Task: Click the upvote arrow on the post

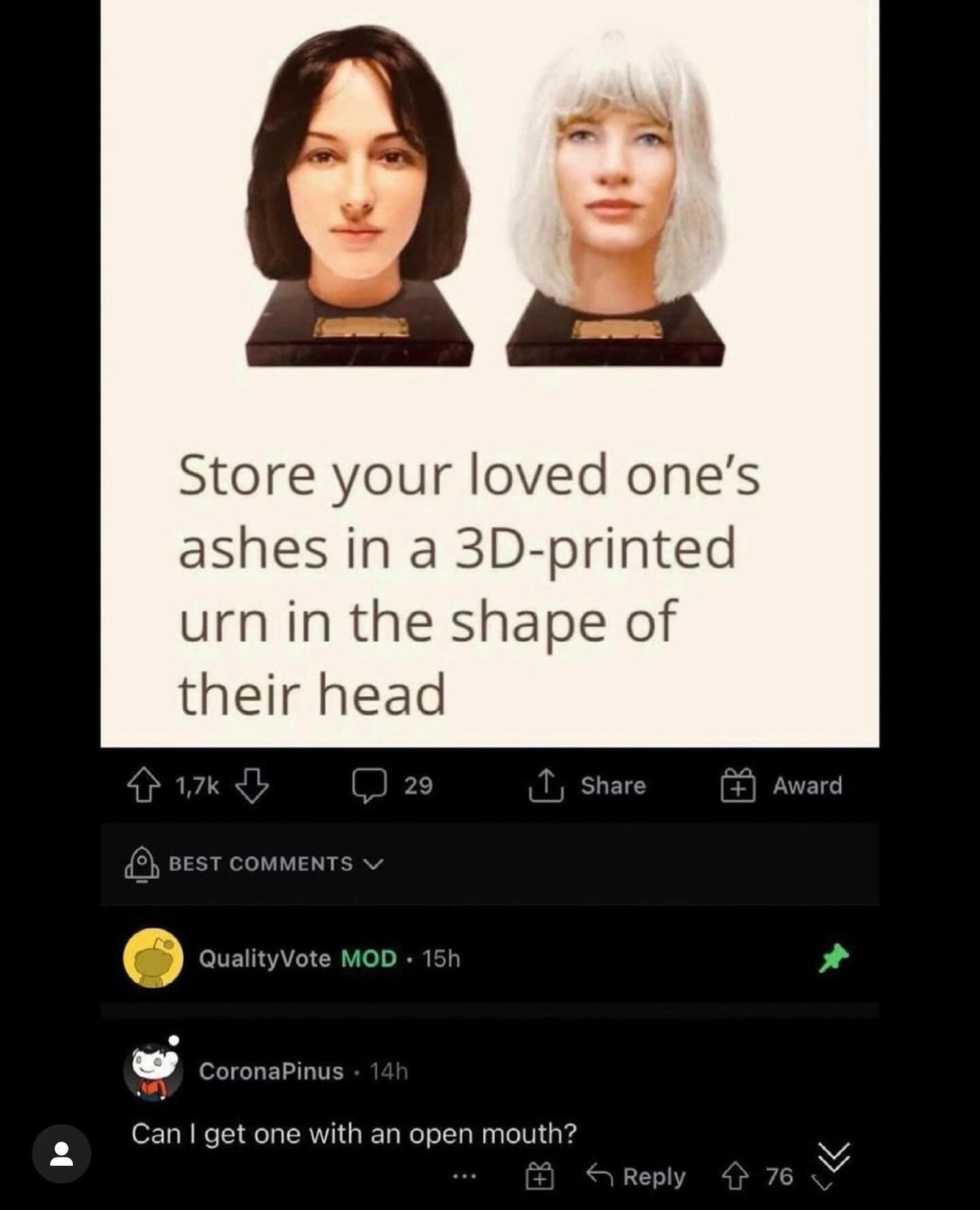Action: [146, 787]
